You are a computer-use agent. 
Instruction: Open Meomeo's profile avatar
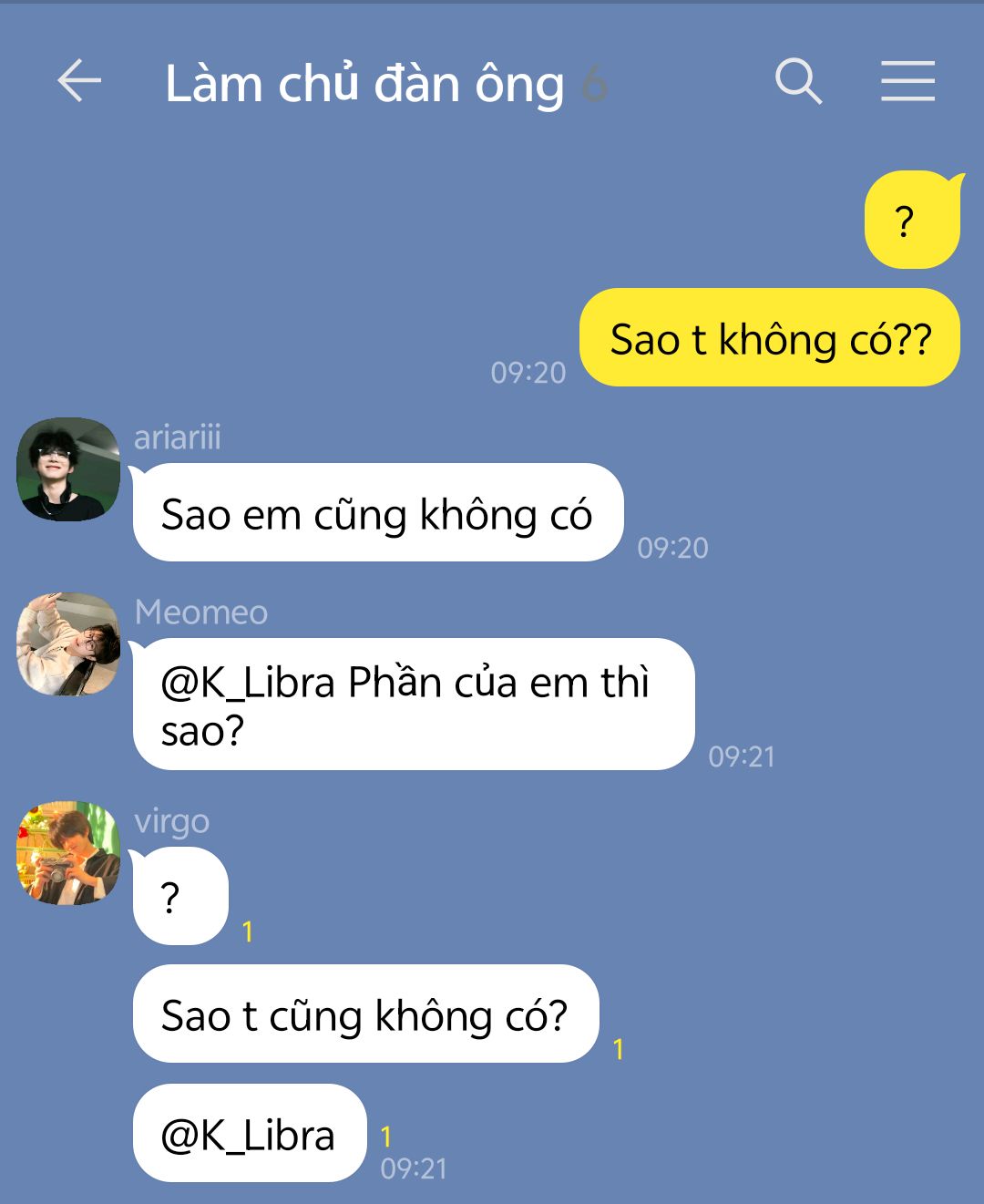point(68,644)
